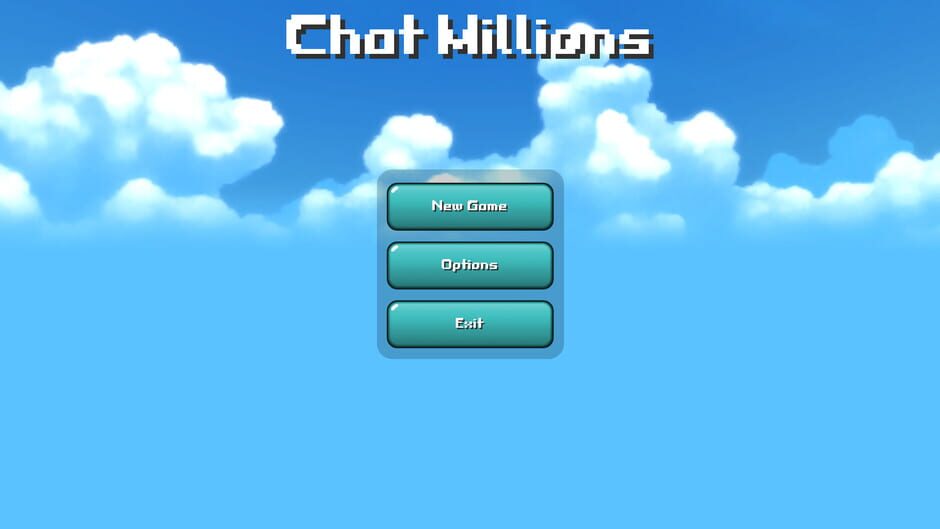
Task: Start a new game
Action: tap(470, 206)
